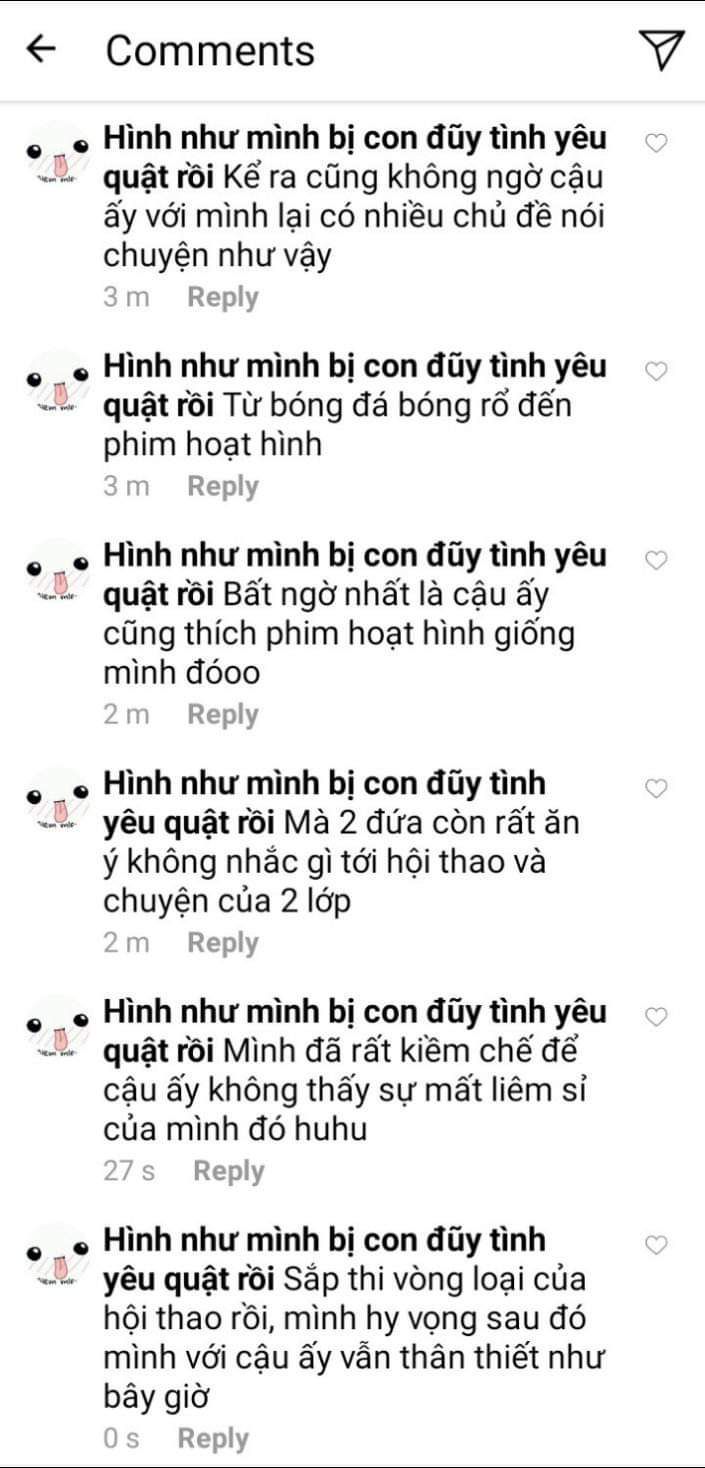Reply to the comment starting 'Sắp thi vòng loại'
705x1468 pixels.
point(213,1439)
